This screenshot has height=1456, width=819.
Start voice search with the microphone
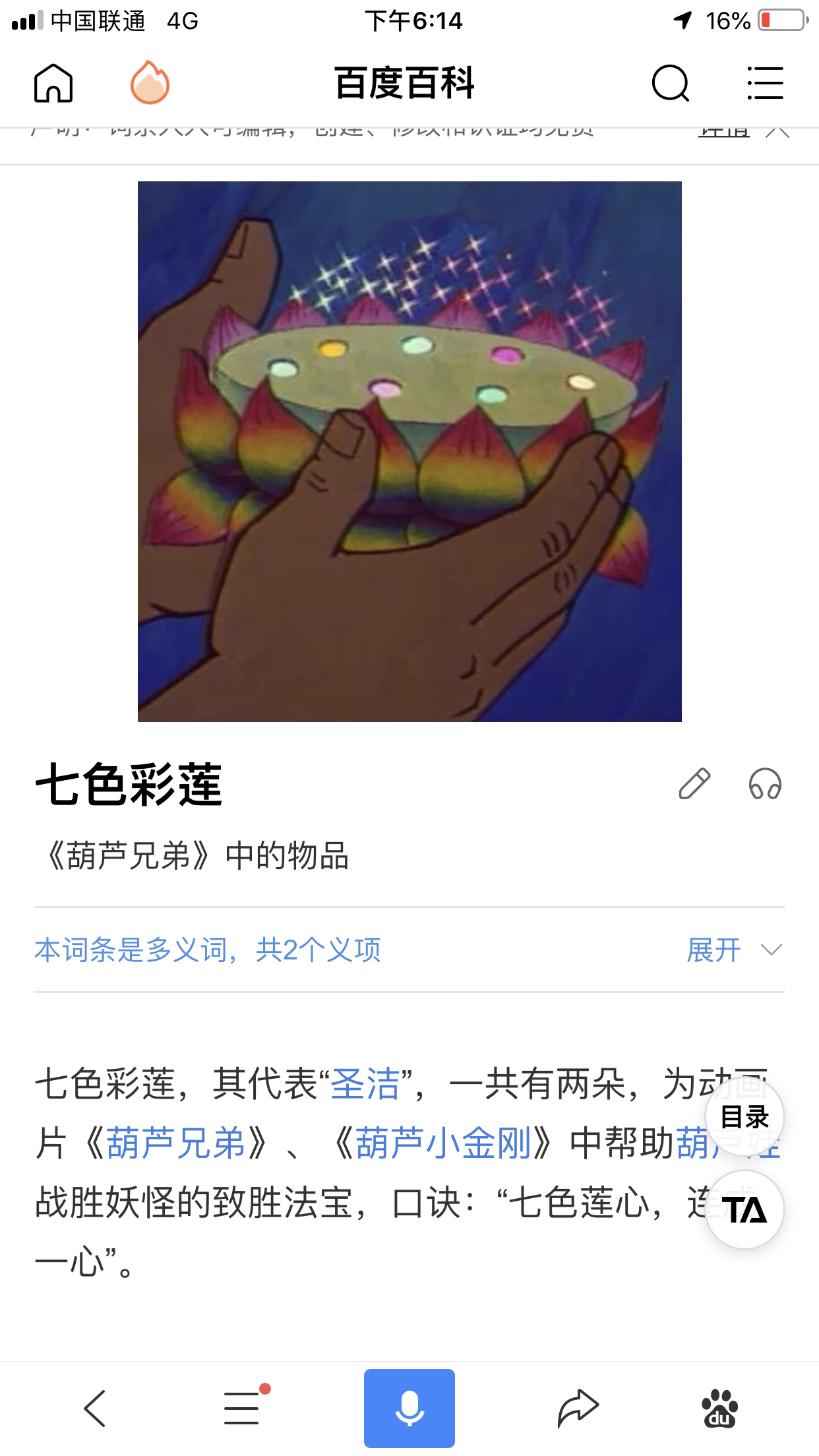(x=409, y=1409)
